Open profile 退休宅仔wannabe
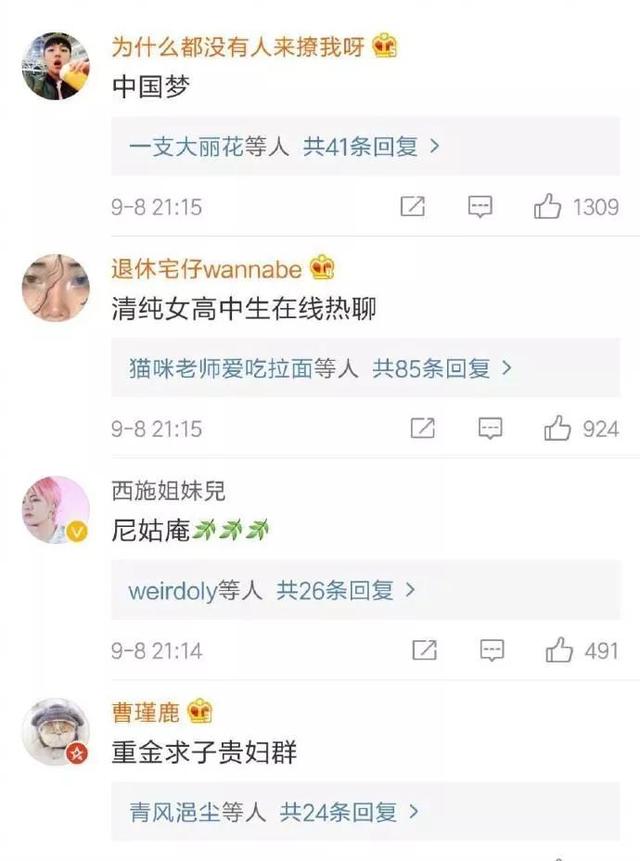The height and width of the screenshot is (861, 640). click(207, 268)
